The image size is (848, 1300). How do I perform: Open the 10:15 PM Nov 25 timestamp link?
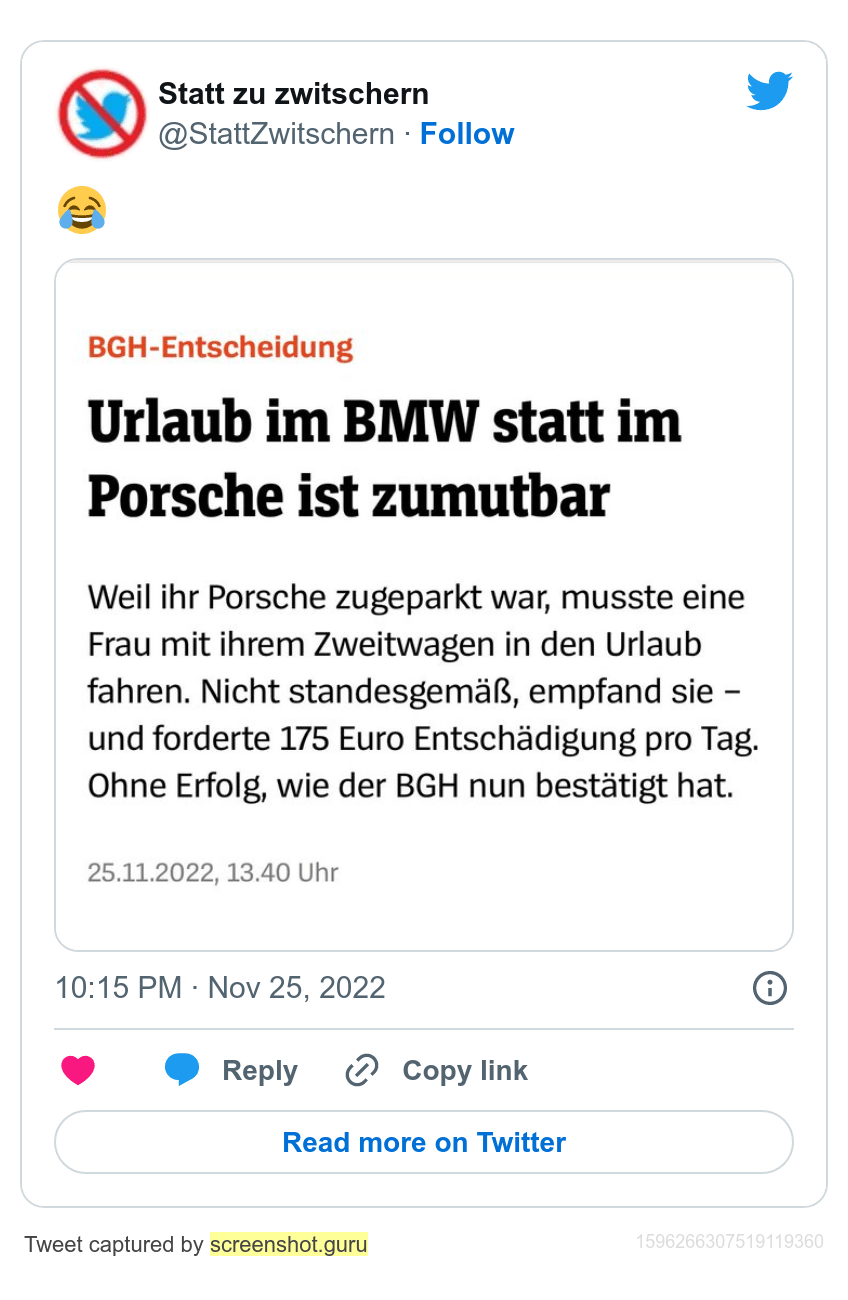(x=220, y=988)
